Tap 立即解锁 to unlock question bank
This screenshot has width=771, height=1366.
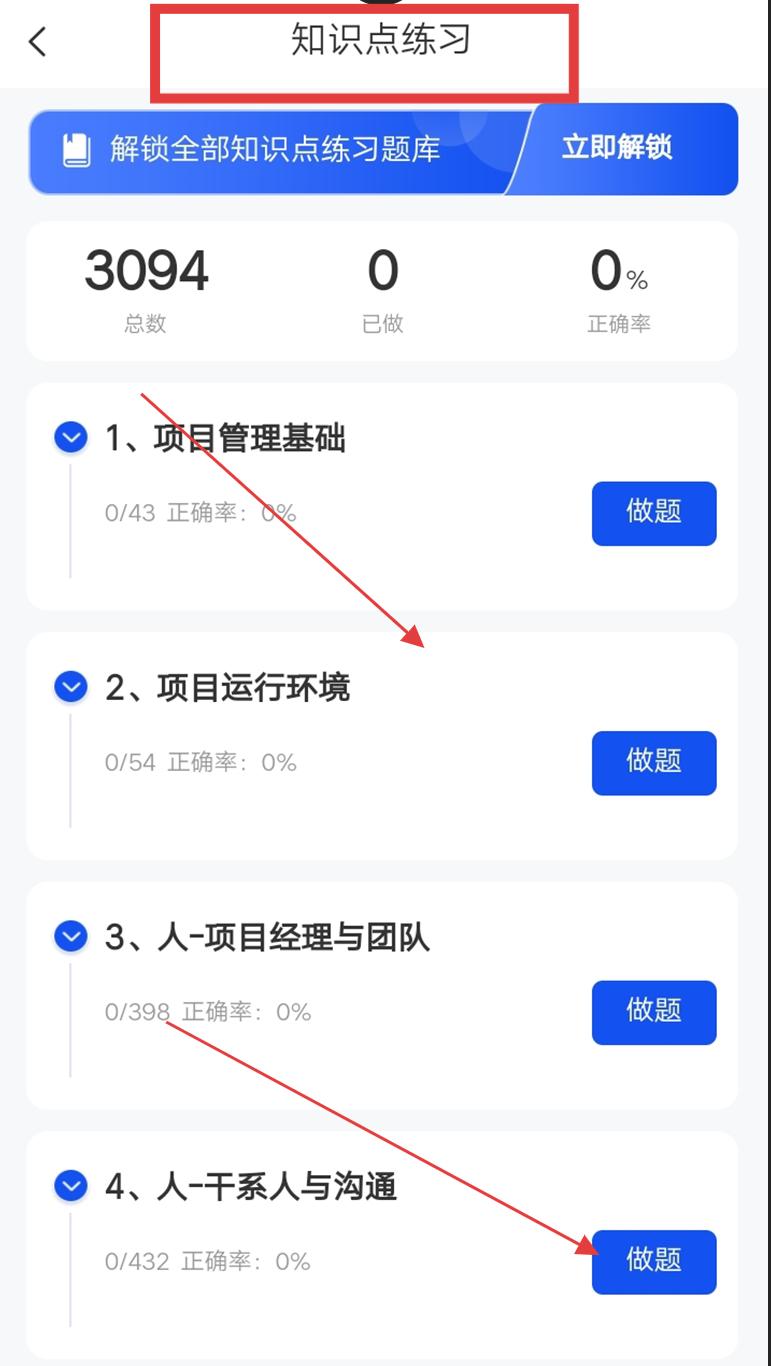616,148
